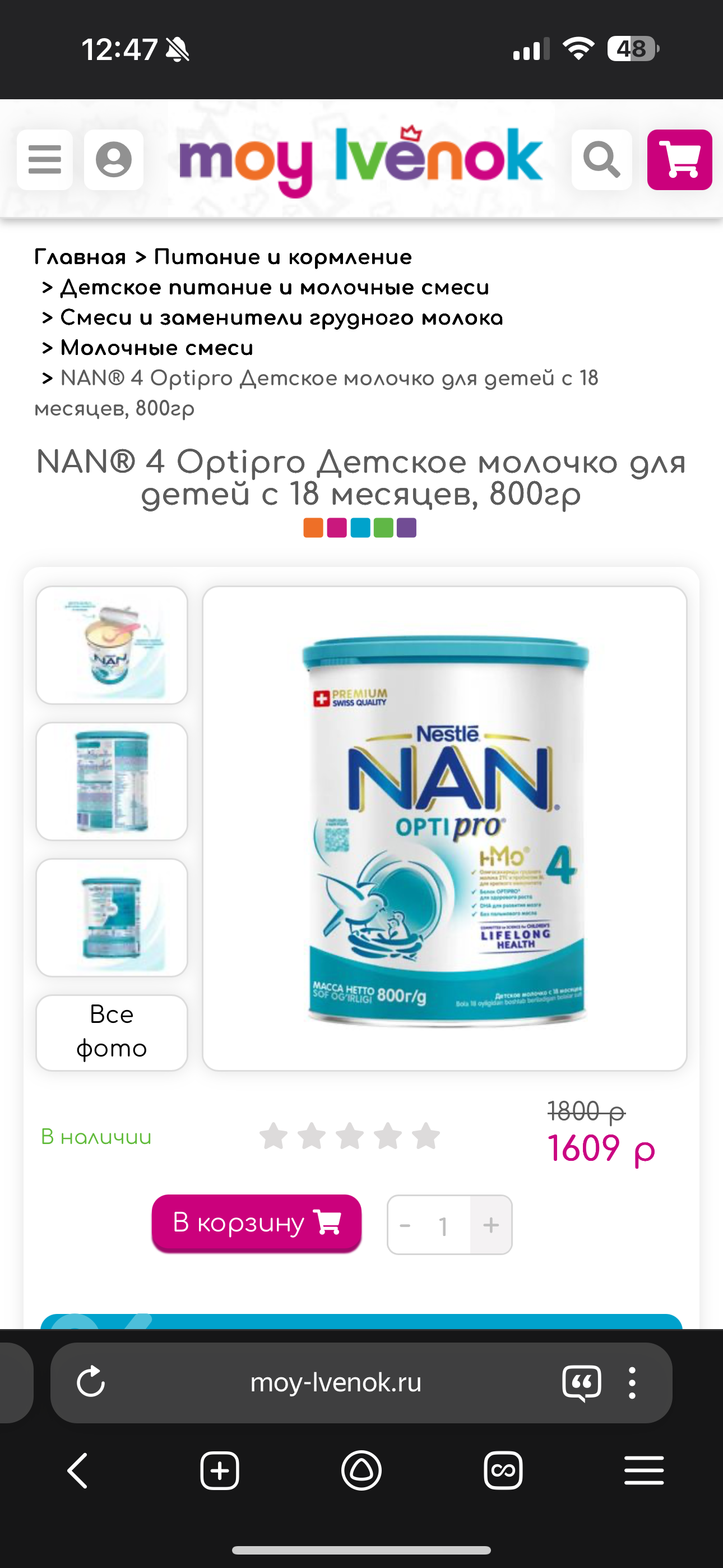The image size is (723, 1568).
Task: Open the hamburger navigation menu
Action: pyautogui.click(x=44, y=159)
